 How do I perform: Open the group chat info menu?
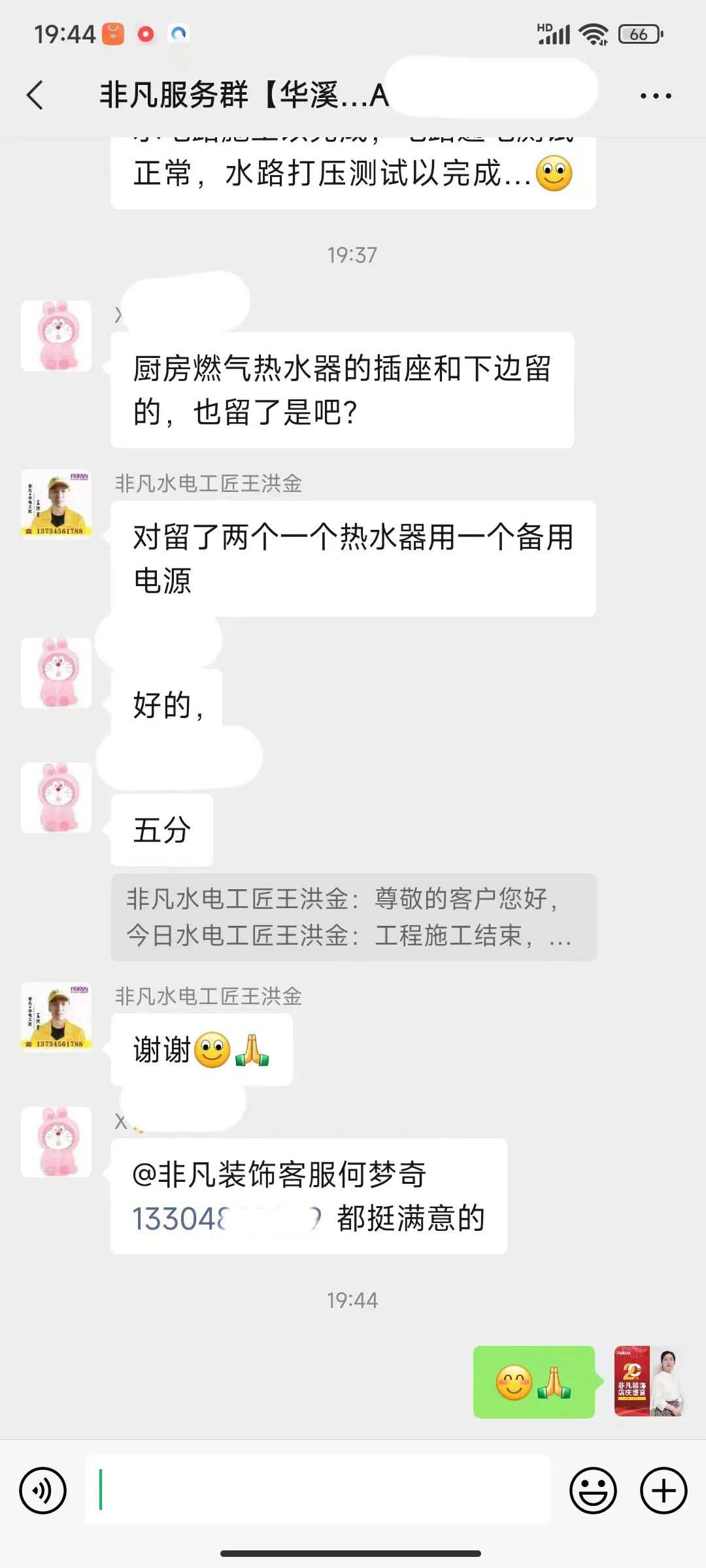(655, 96)
